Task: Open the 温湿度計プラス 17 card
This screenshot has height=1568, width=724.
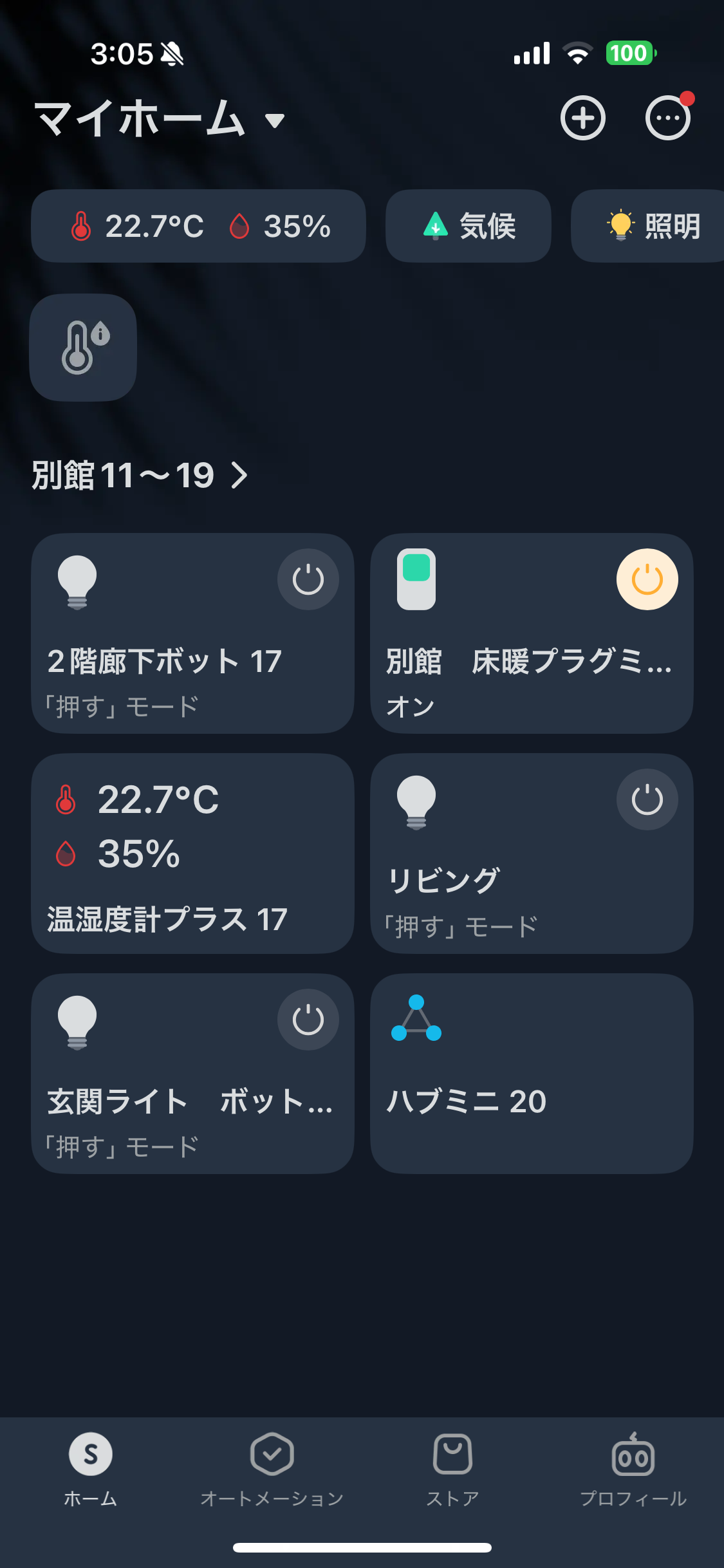Action: coord(192,854)
